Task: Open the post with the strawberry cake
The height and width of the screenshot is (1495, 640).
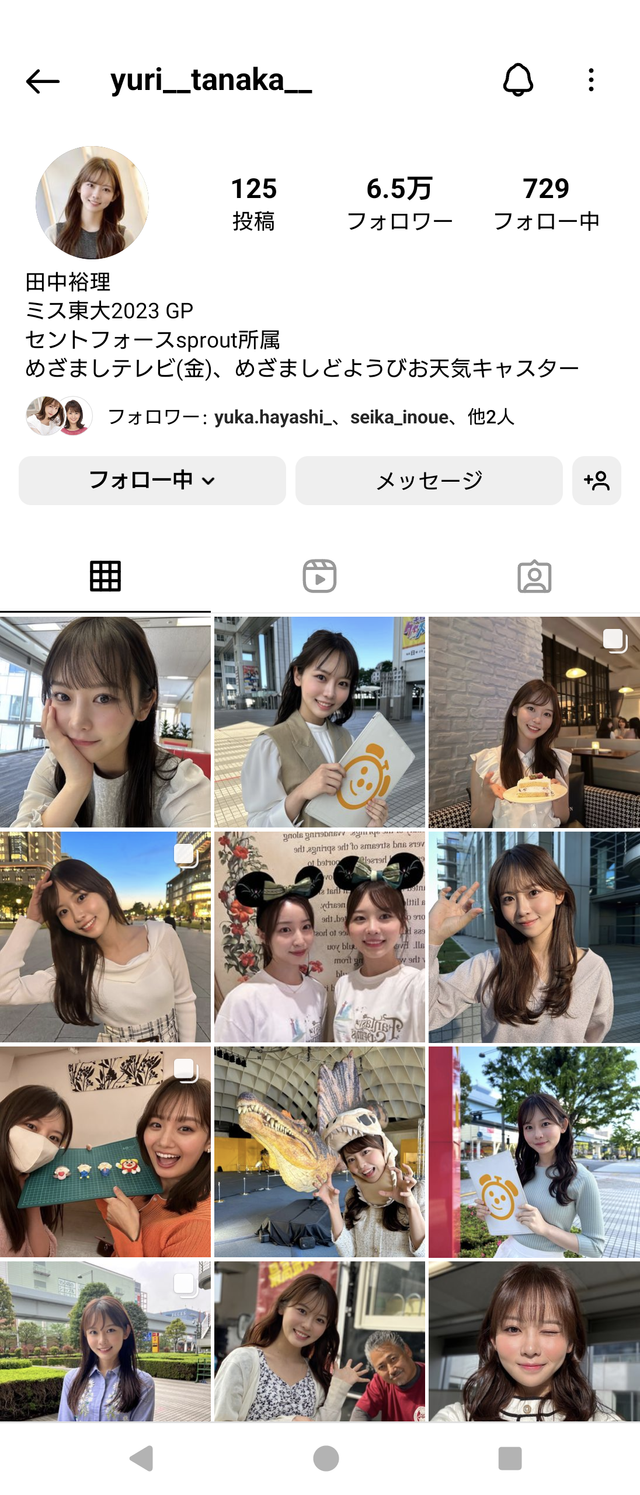Action: click(x=534, y=722)
